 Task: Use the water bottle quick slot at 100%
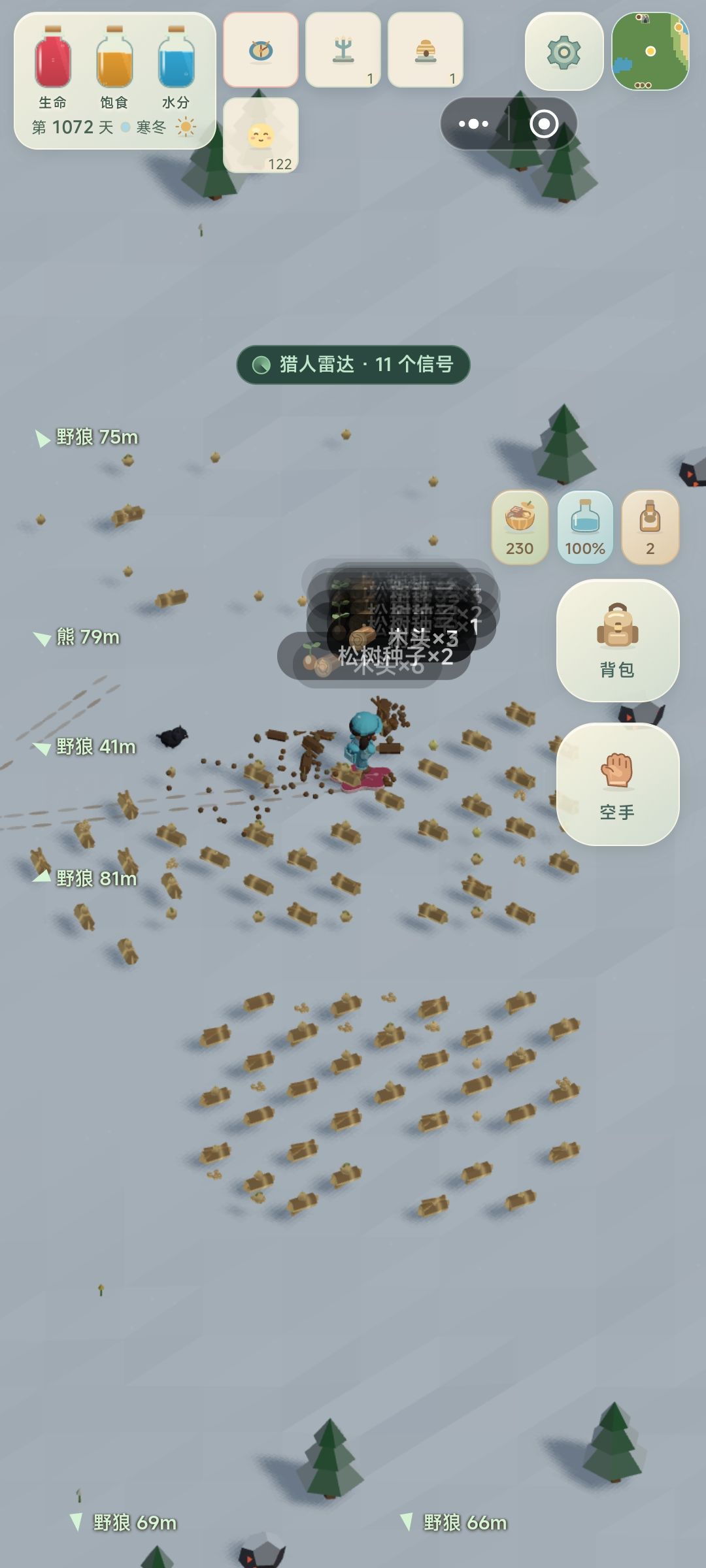[x=585, y=527]
